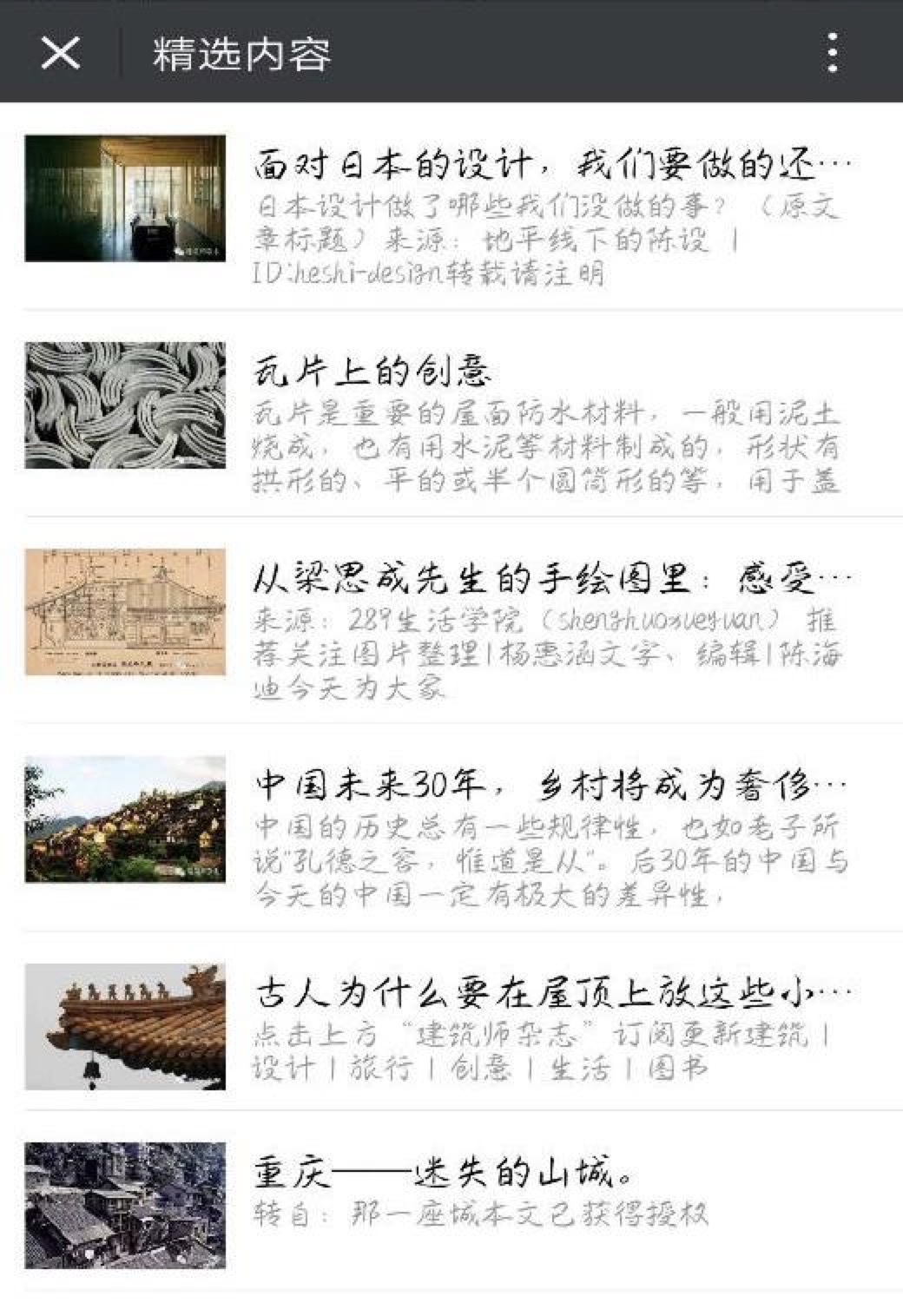The image size is (903, 1316).
Task: Open 古人为什么要在屋顶上放这些小… article
Action: coord(550,992)
